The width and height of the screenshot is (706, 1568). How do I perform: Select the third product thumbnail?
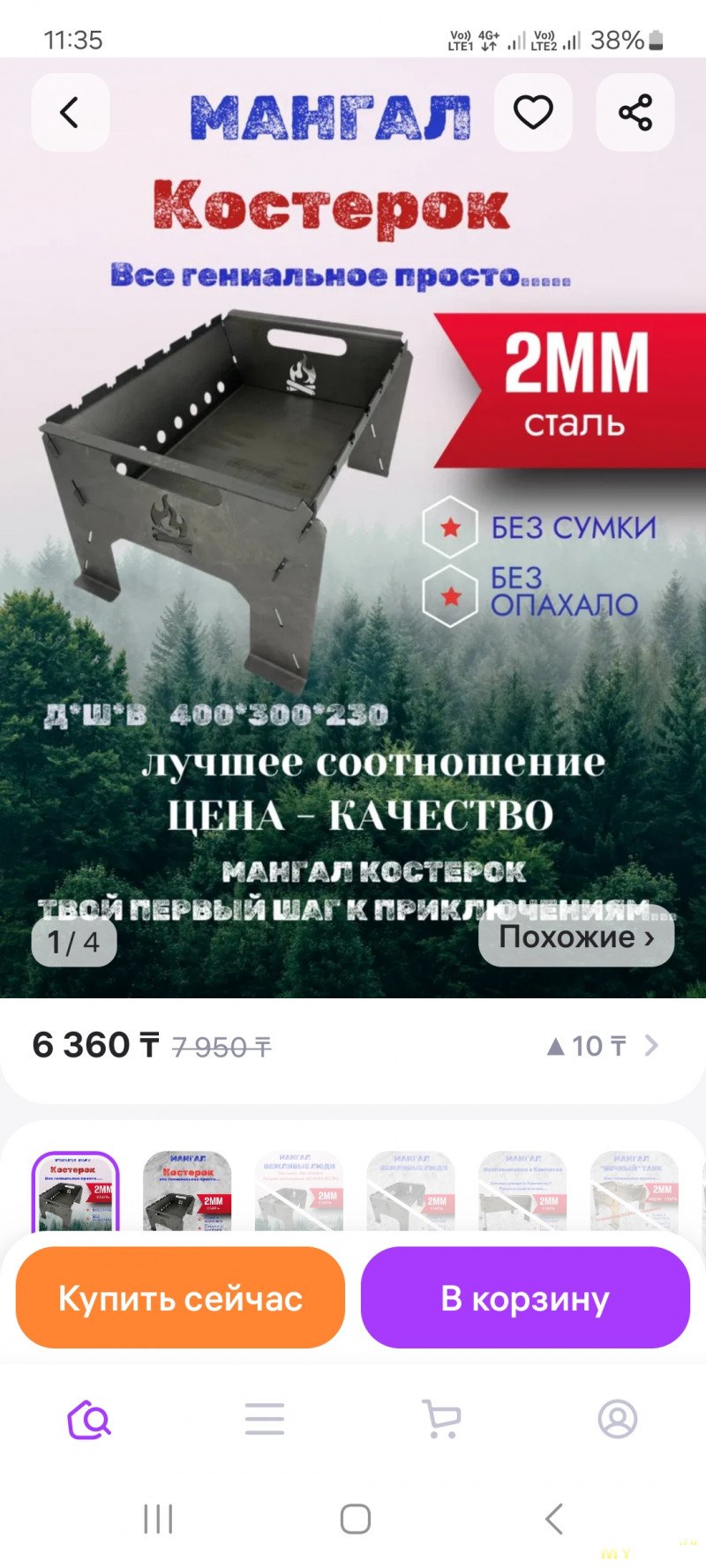298,1191
